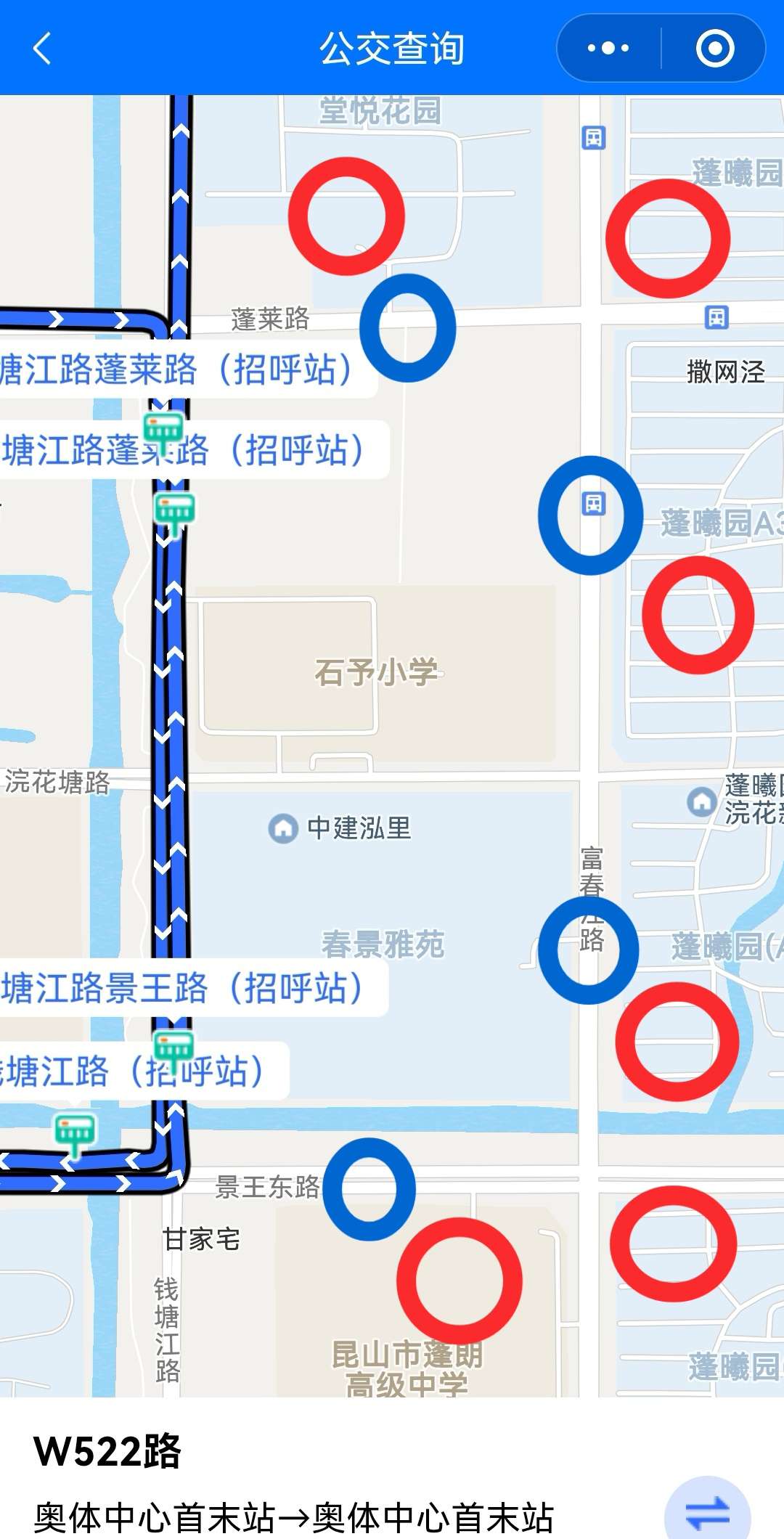Go back from the bus query page

pos(42,49)
